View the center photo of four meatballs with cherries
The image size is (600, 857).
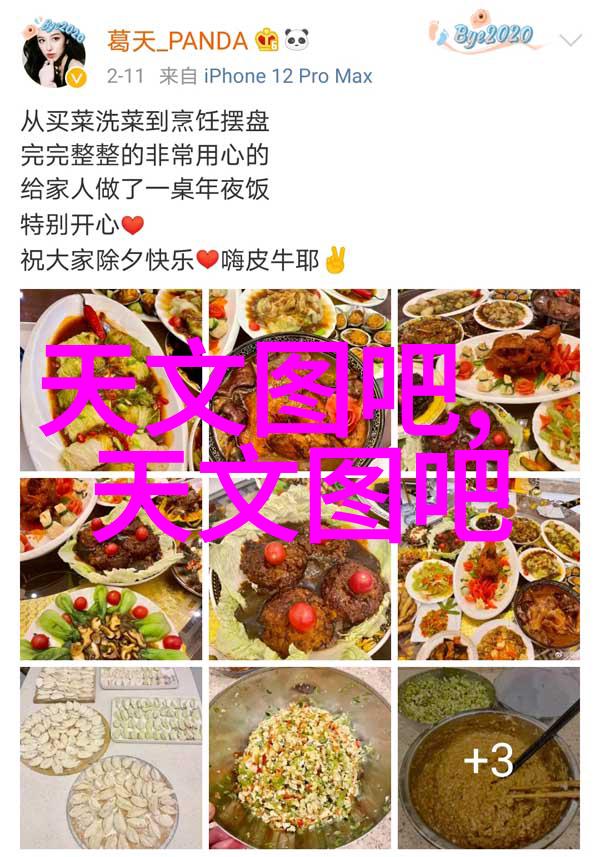(299, 569)
